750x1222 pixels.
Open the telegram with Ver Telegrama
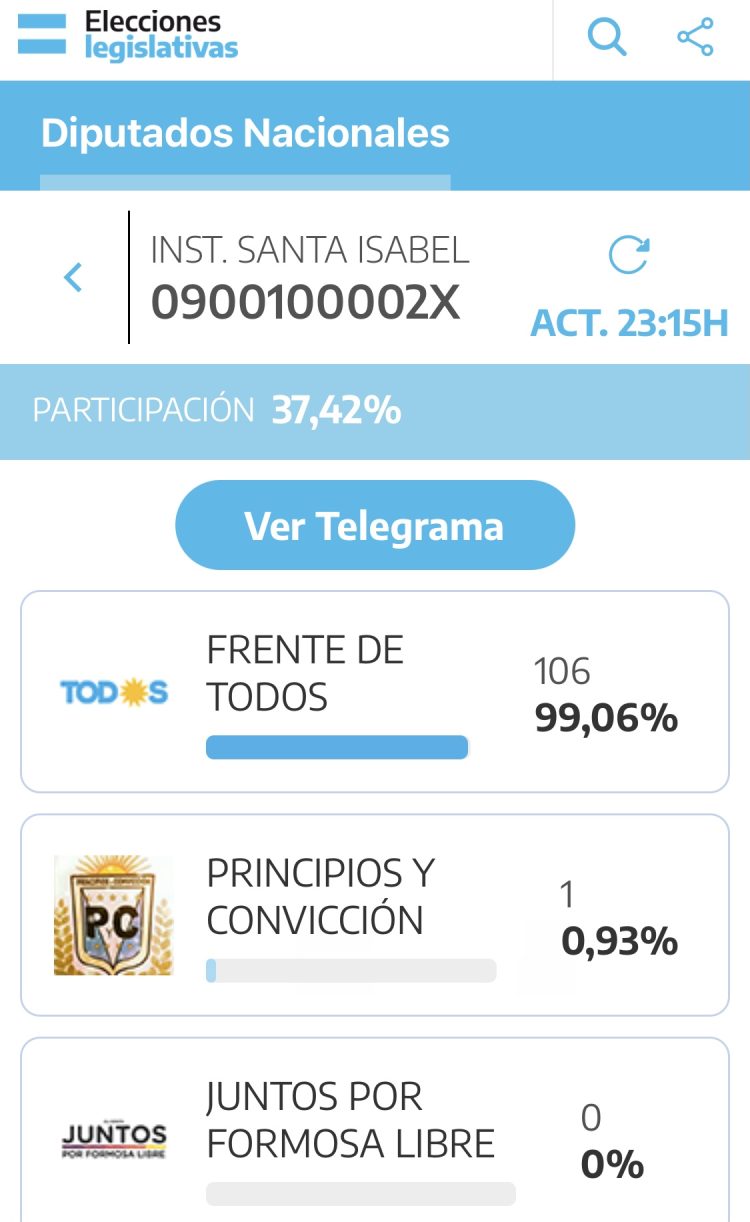375,524
